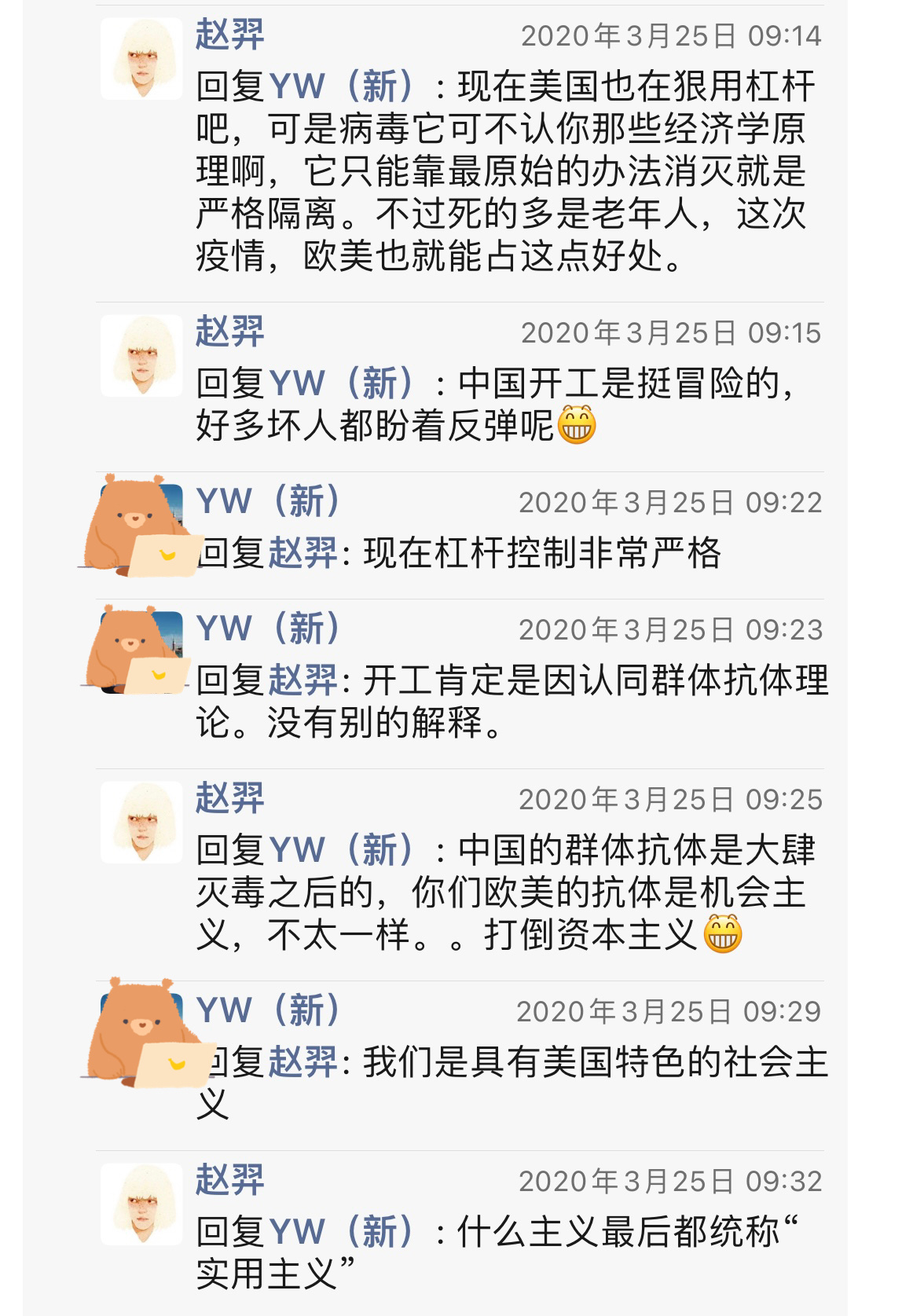Tap the YW（新）mention in the 09:14 reply
The width and height of the screenshot is (902, 1316).
coord(342,86)
